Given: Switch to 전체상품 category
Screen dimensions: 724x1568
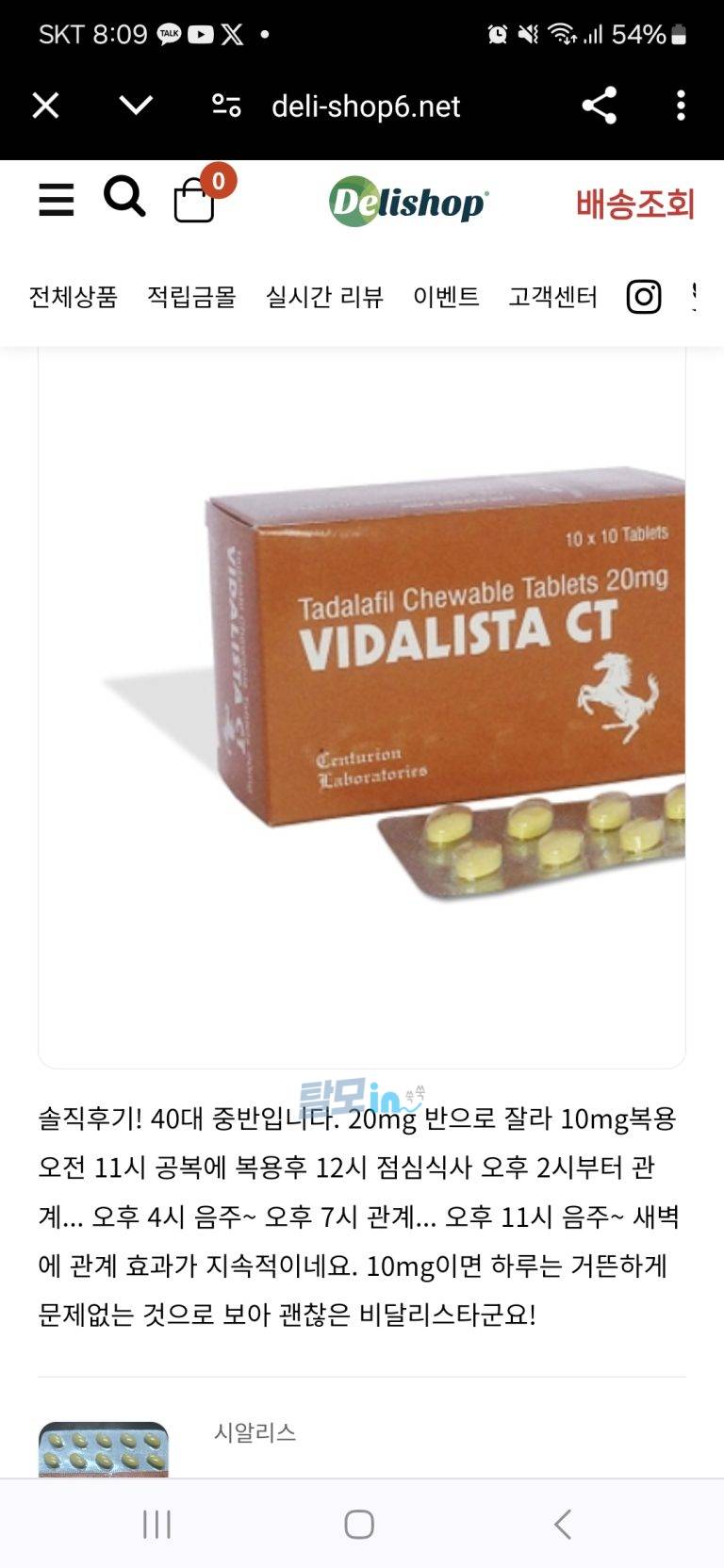Looking at the screenshot, I should (74, 298).
